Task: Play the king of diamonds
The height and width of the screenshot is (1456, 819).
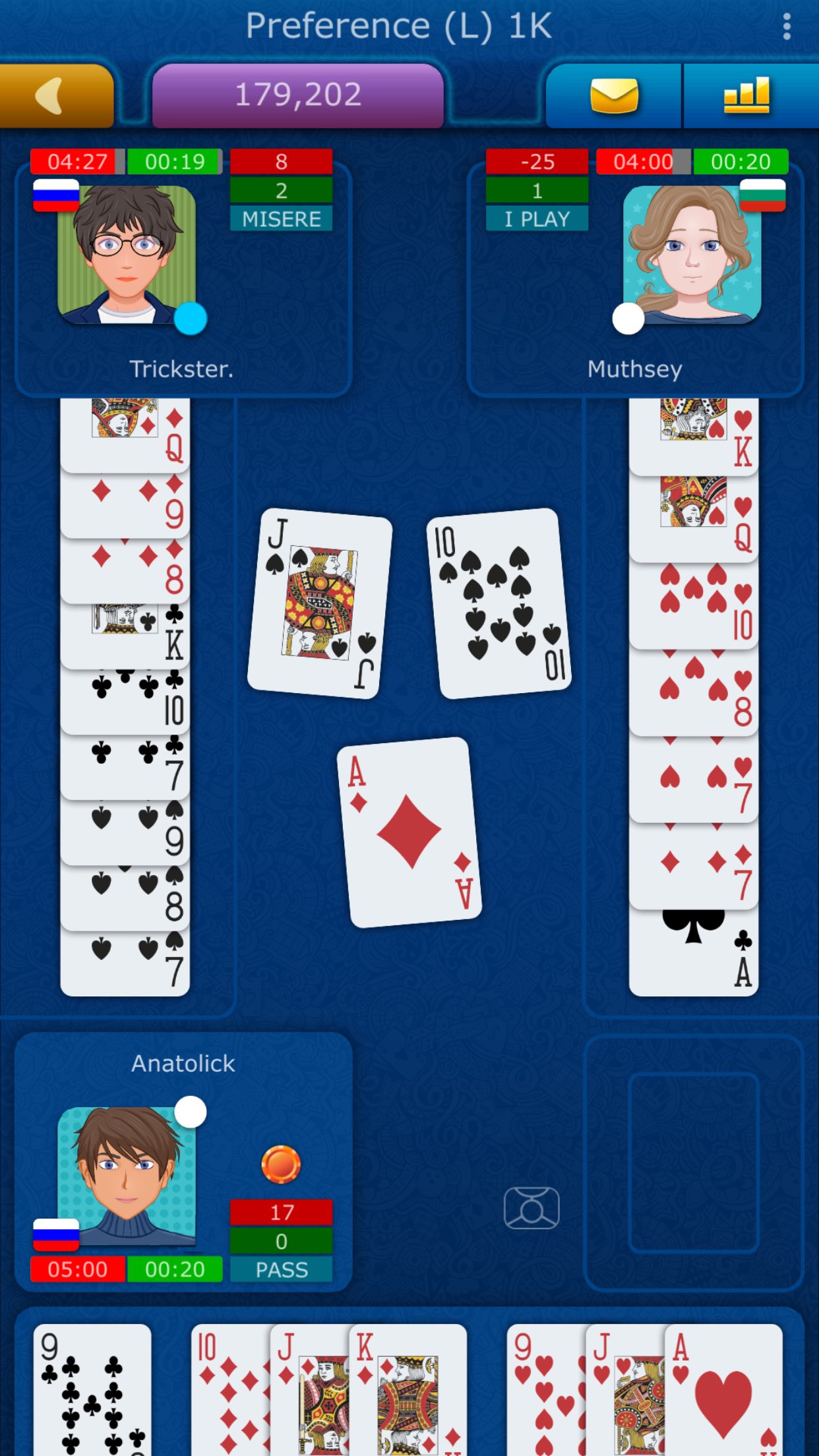Action: click(x=408, y=1389)
